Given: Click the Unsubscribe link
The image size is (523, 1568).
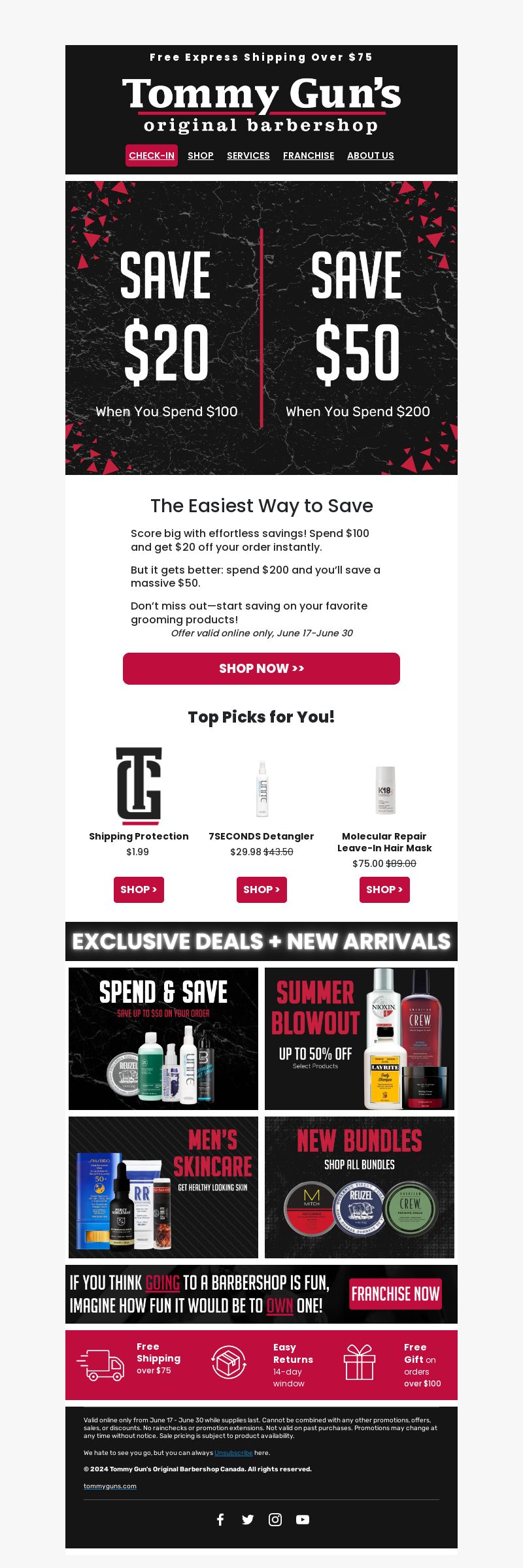Looking at the screenshot, I should click(x=233, y=1452).
